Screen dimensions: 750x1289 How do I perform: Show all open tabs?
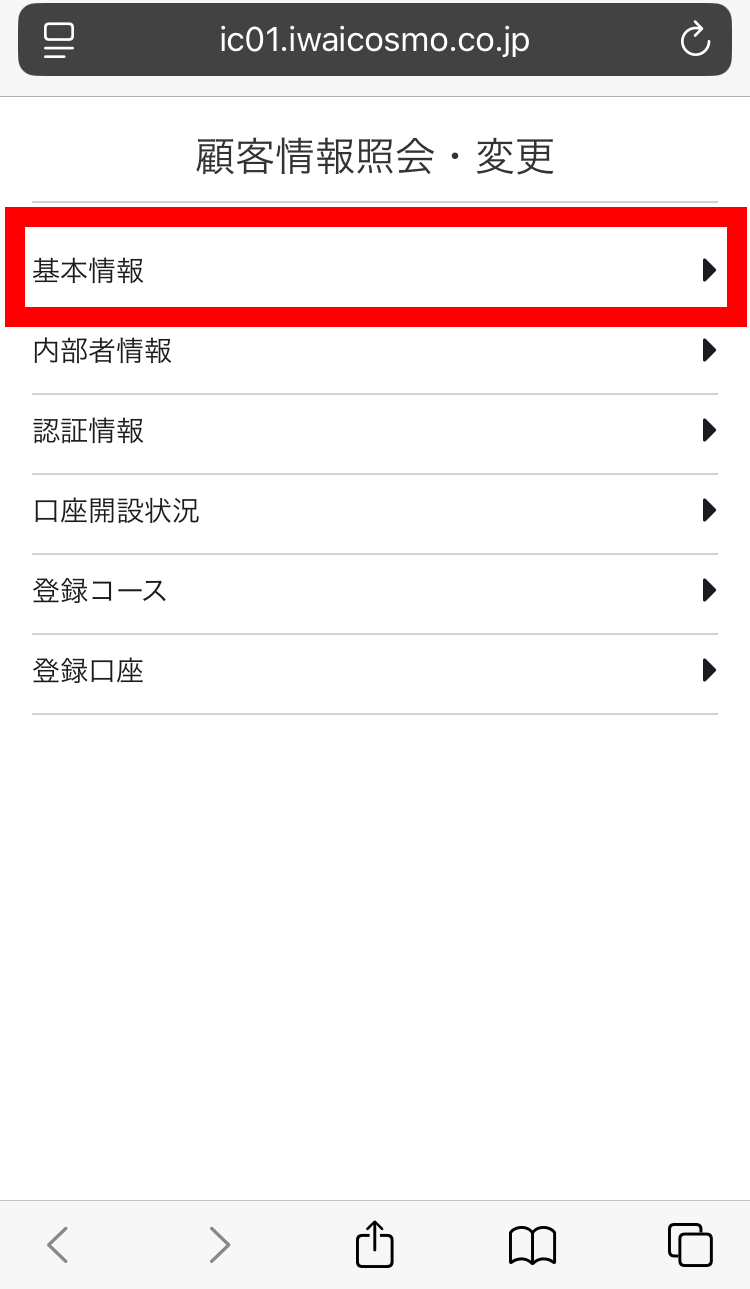[690, 1245]
